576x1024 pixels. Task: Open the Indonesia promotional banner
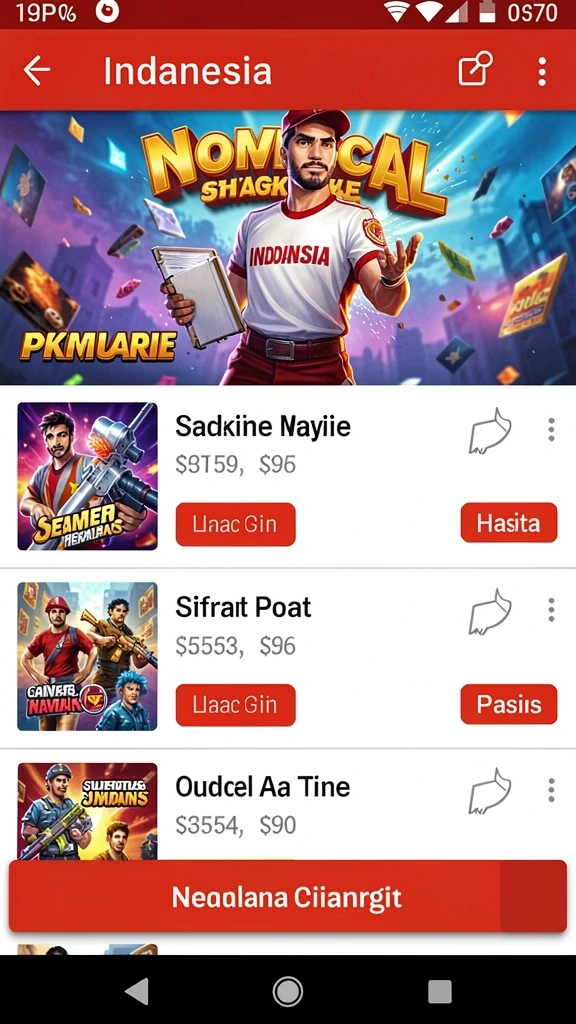[x=288, y=248]
